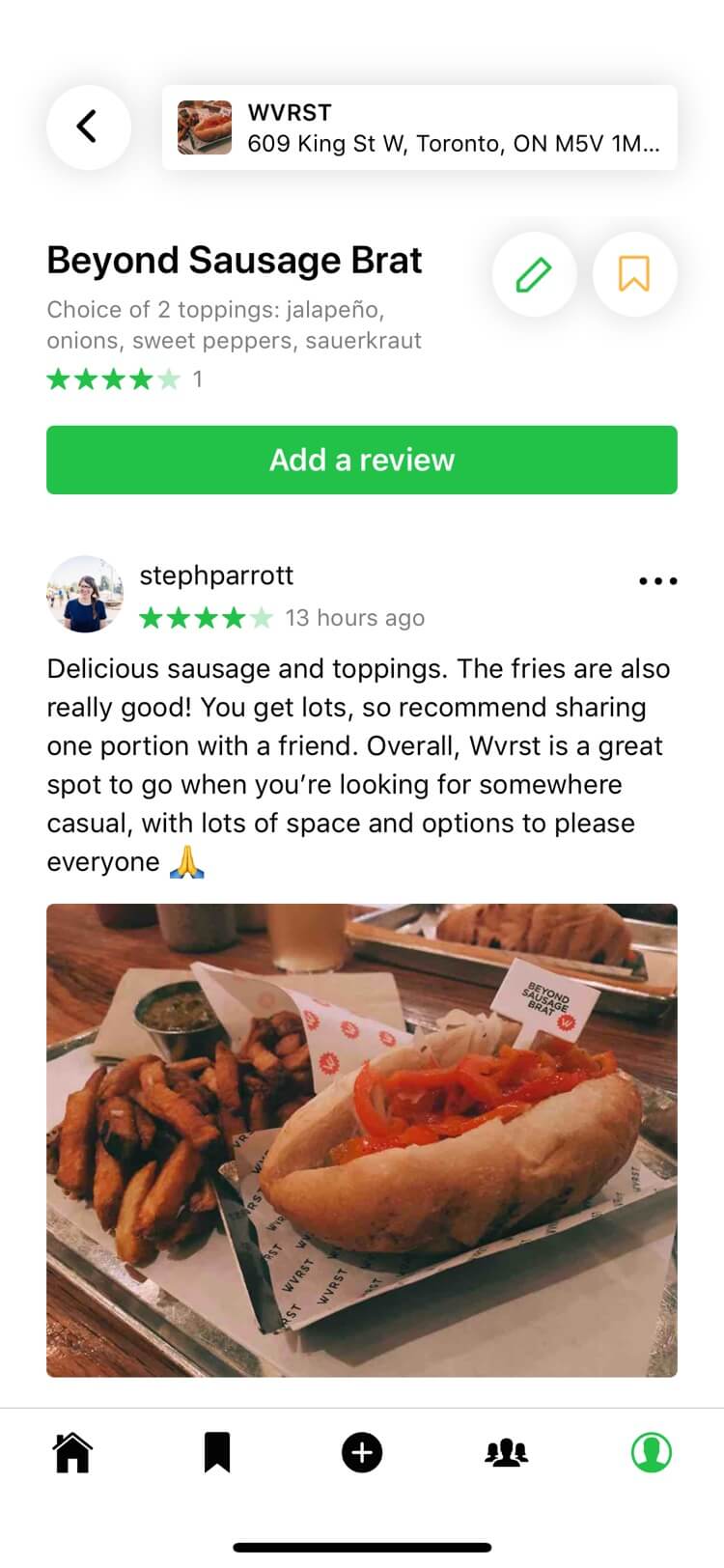
Task: Open the WVRST restaurant card
Action: click(419, 127)
